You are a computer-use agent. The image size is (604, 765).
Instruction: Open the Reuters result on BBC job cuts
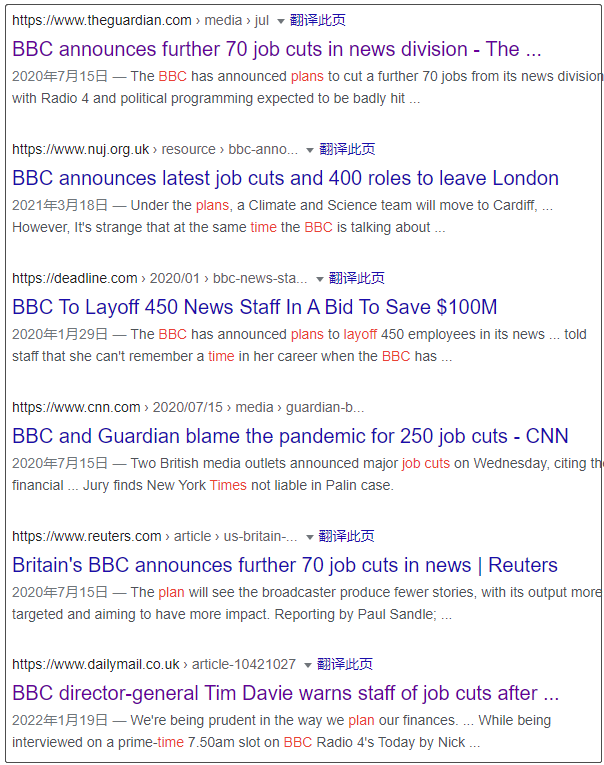coord(285,565)
